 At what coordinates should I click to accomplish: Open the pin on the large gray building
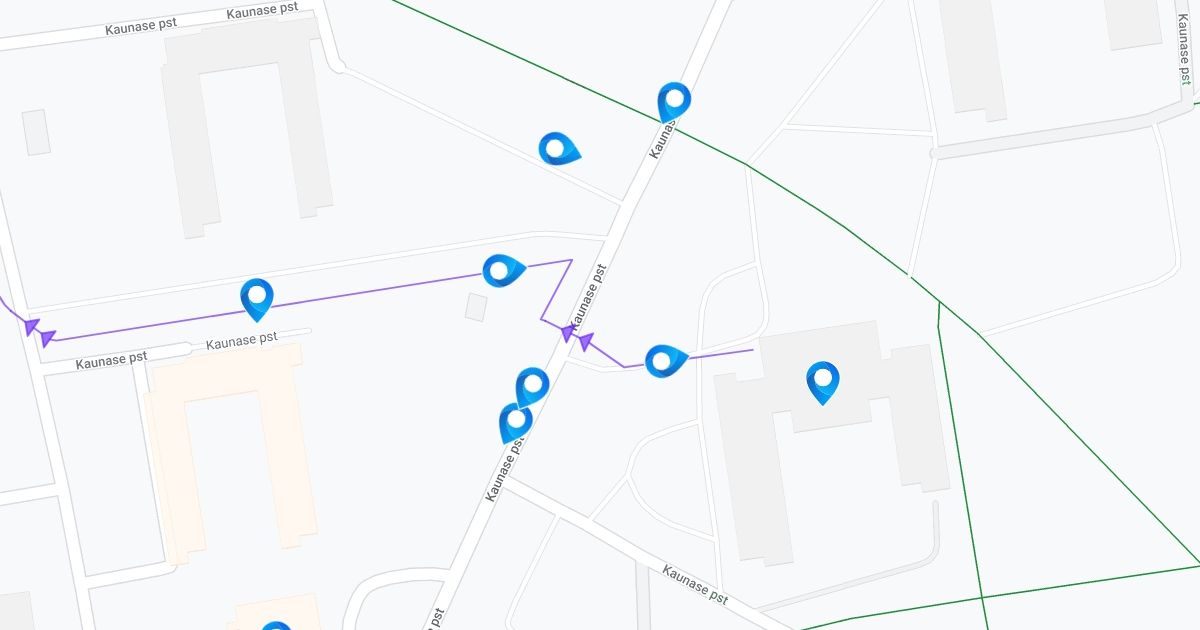[x=822, y=378]
